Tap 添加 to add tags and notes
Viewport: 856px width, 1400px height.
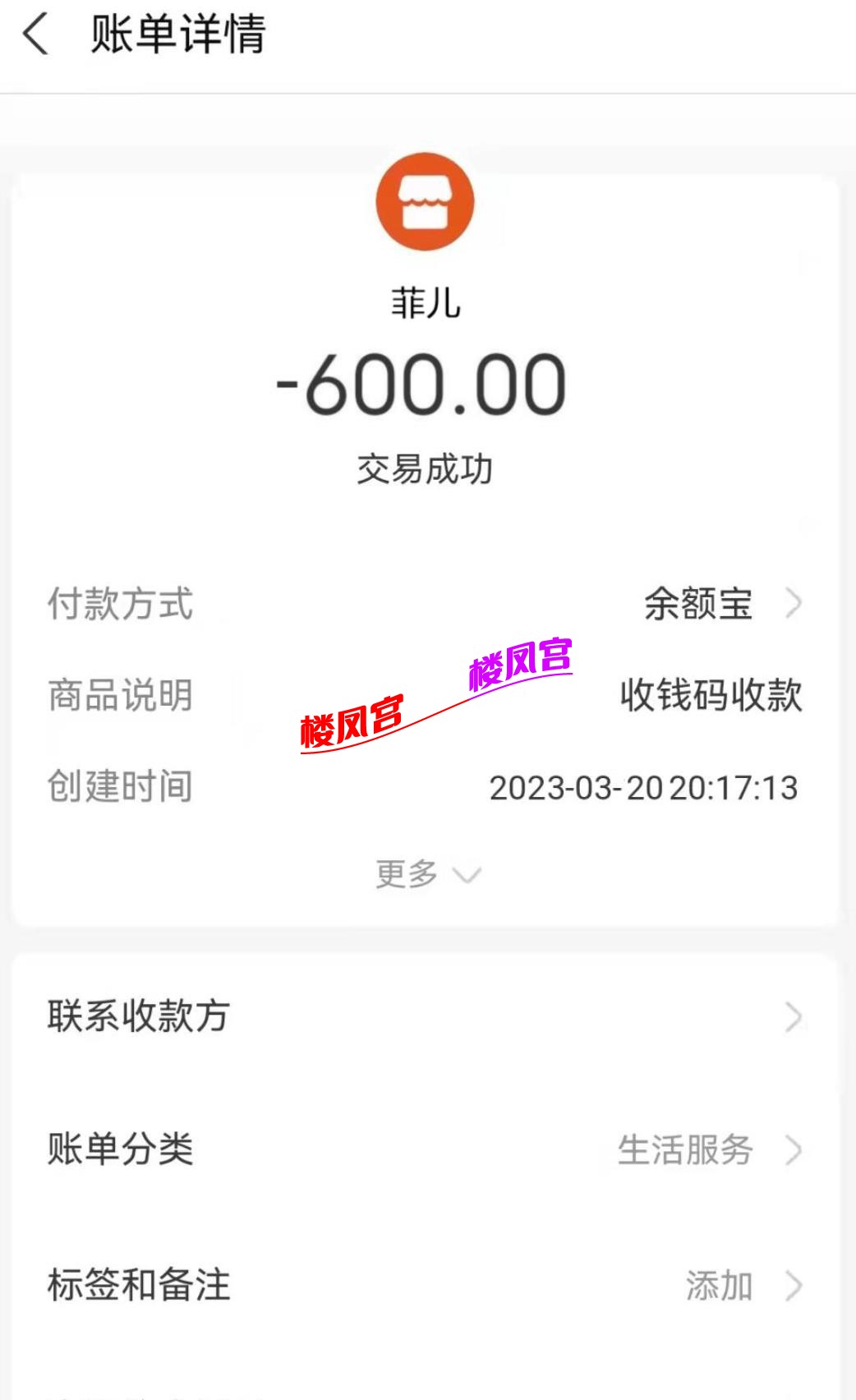[x=717, y=1289]
